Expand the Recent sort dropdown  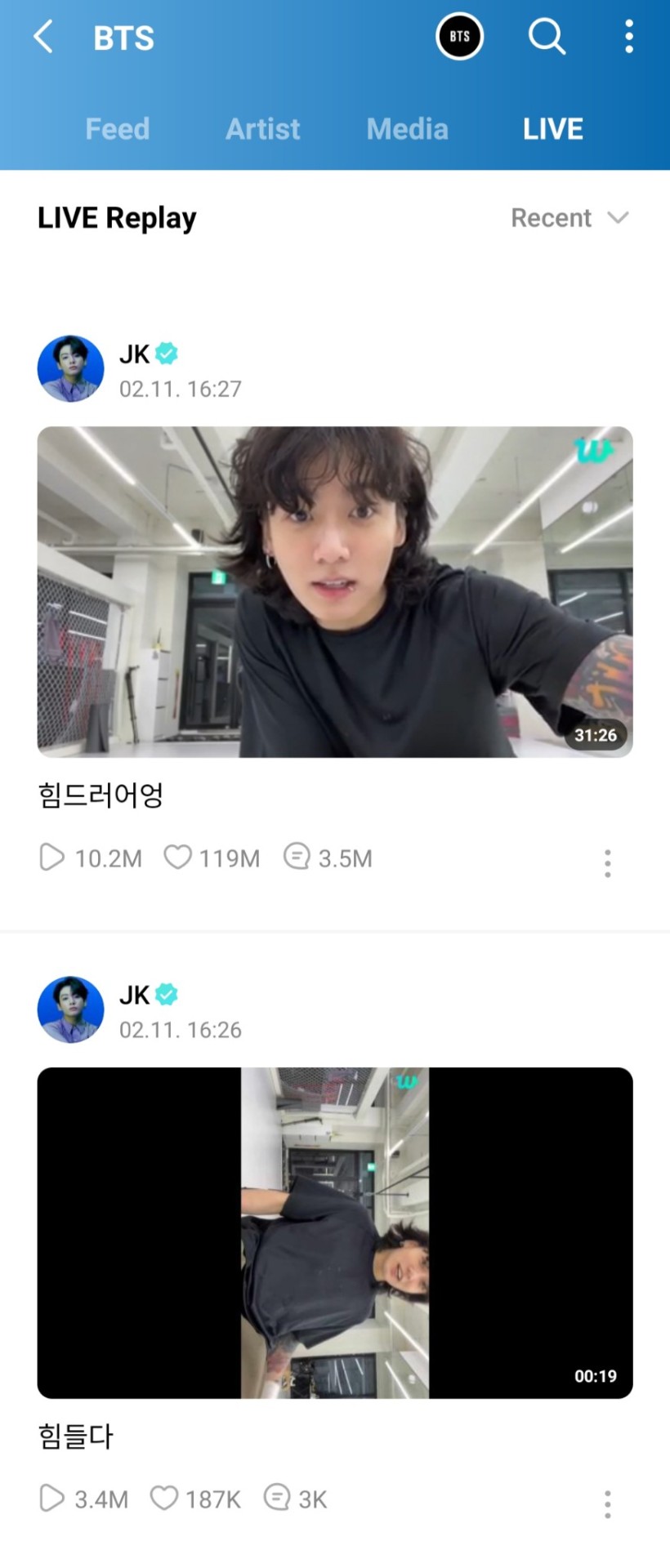click(x=569, y=218)
